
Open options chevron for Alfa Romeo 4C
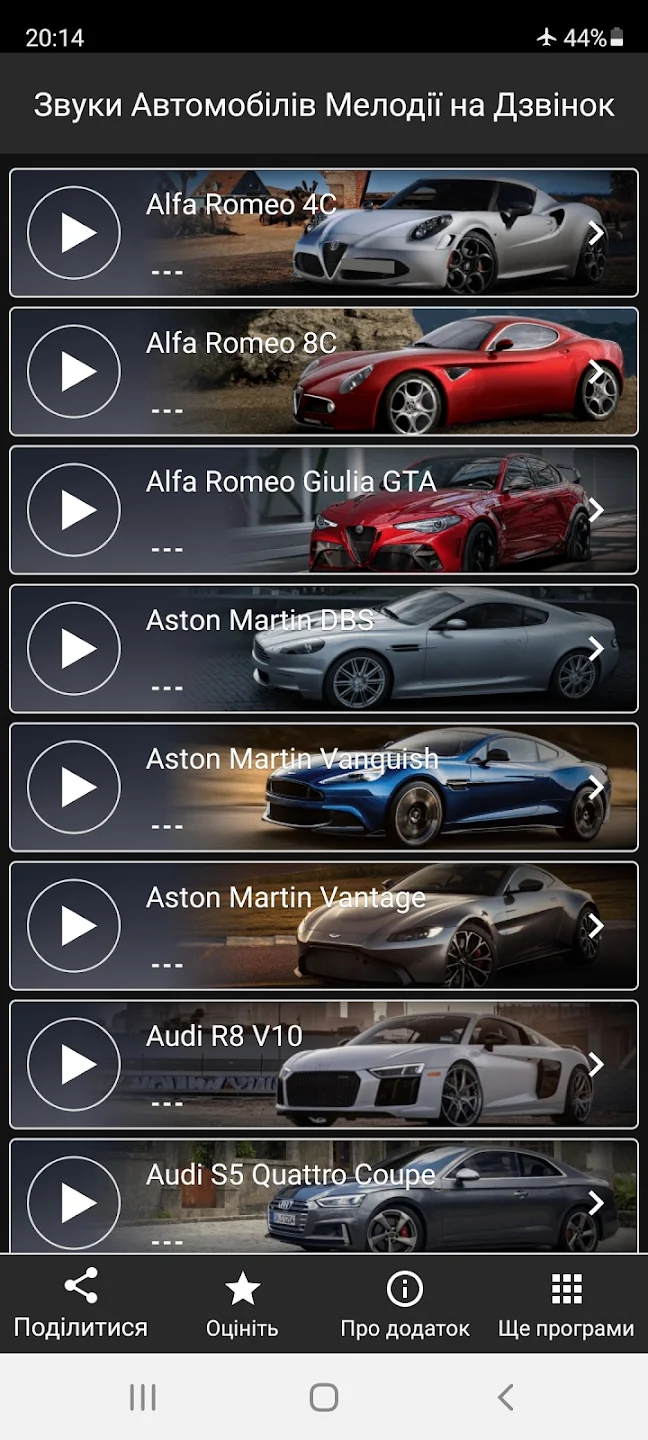[x=597, y=233]
